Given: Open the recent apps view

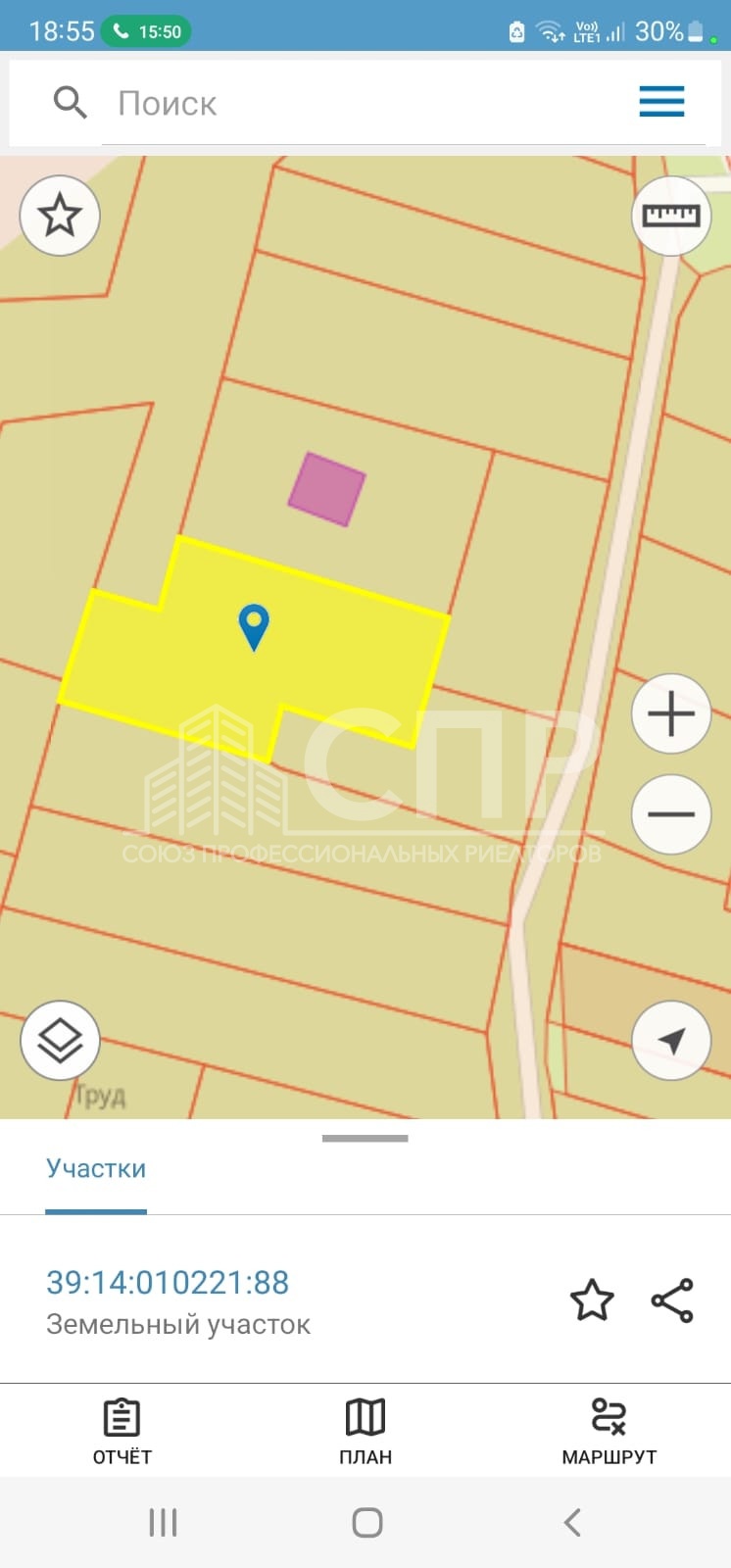Looking at the screenshot, I should click(x=163, y=1522).
